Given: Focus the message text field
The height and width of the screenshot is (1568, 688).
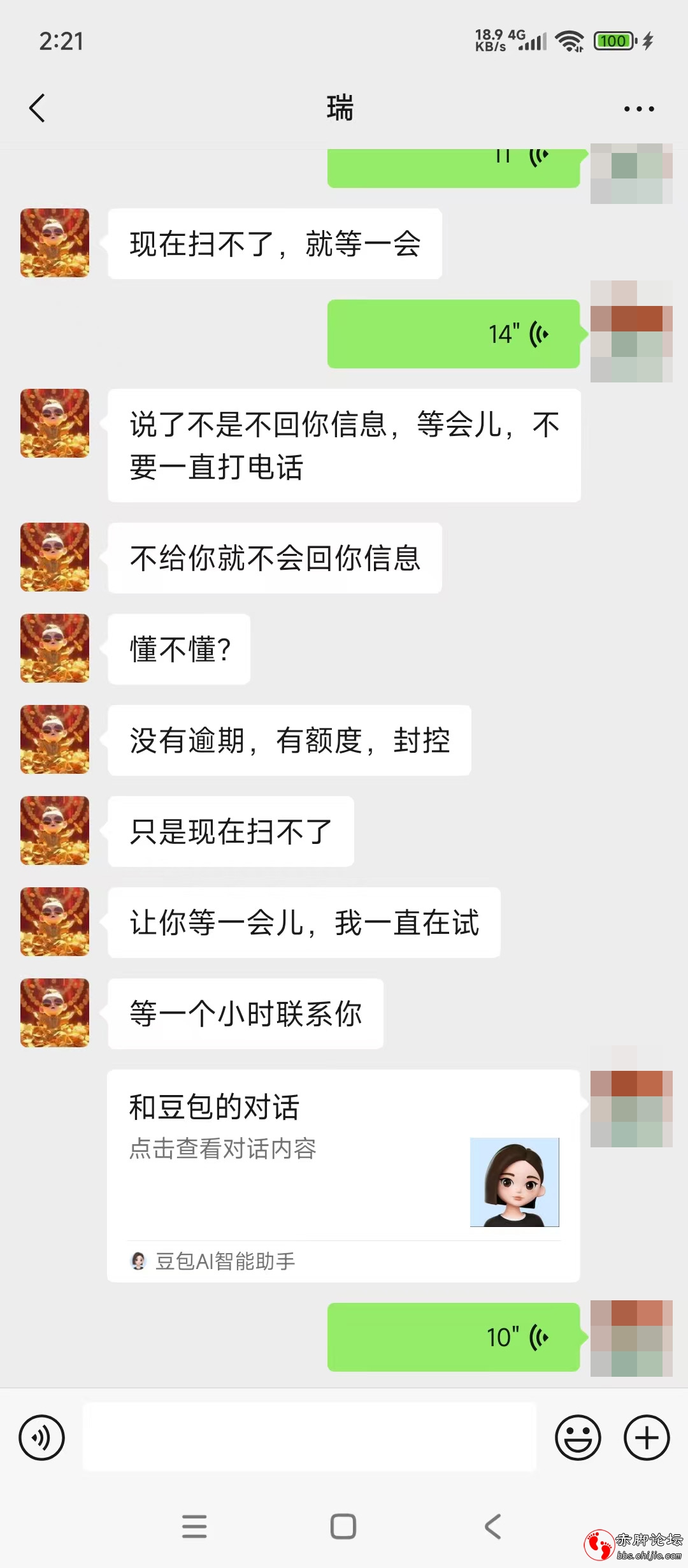Looking at the screenshot, I should coord(310,1437).
